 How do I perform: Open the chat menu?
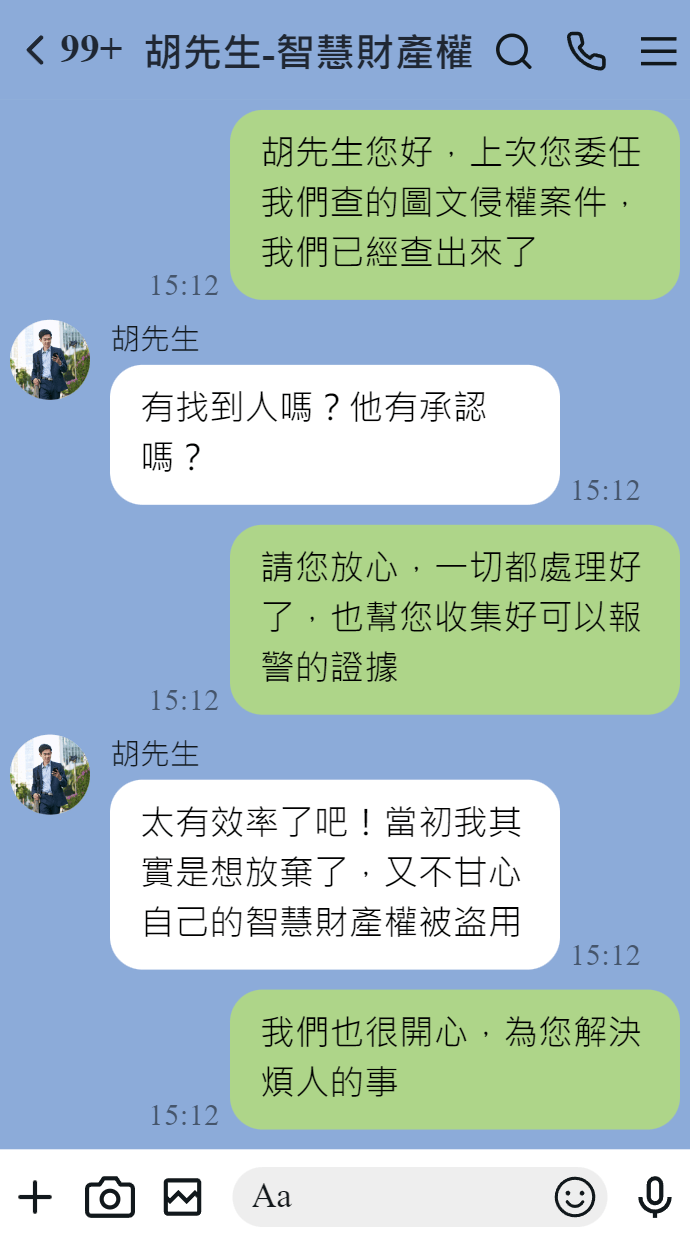pos(658,51)
